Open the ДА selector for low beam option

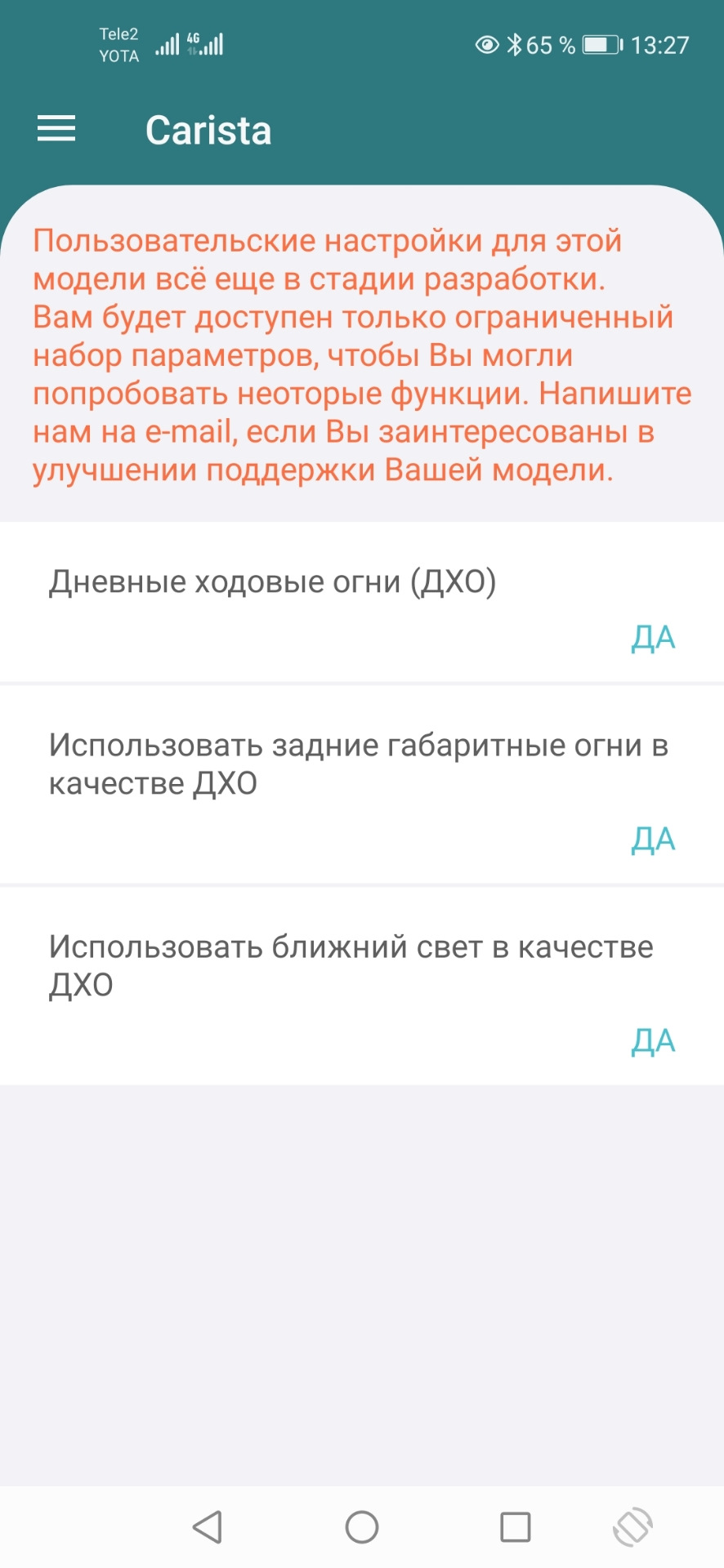tap(651, 1040)
